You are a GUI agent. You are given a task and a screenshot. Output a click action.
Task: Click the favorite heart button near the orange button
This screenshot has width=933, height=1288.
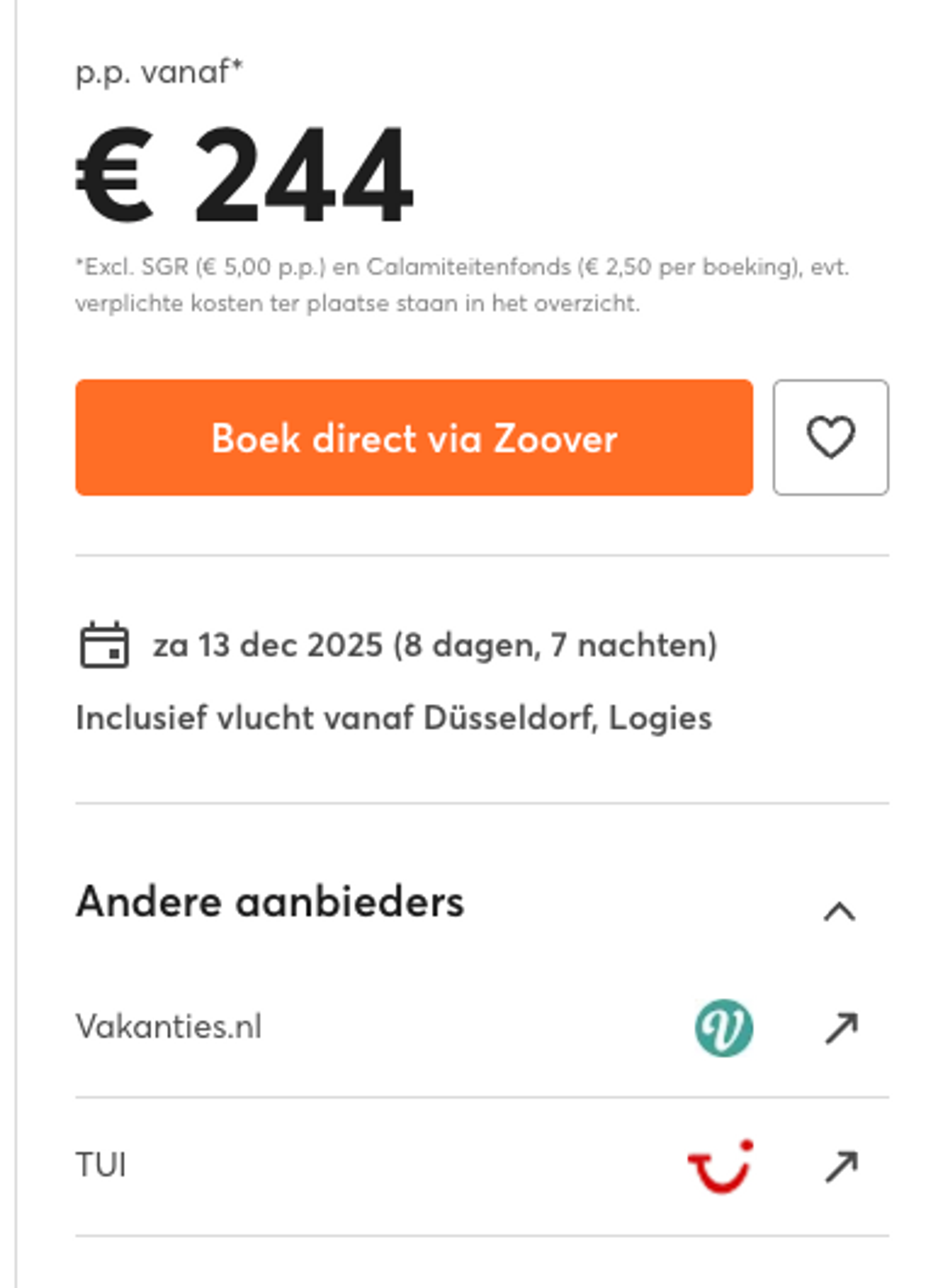click(x=831, y=437)
